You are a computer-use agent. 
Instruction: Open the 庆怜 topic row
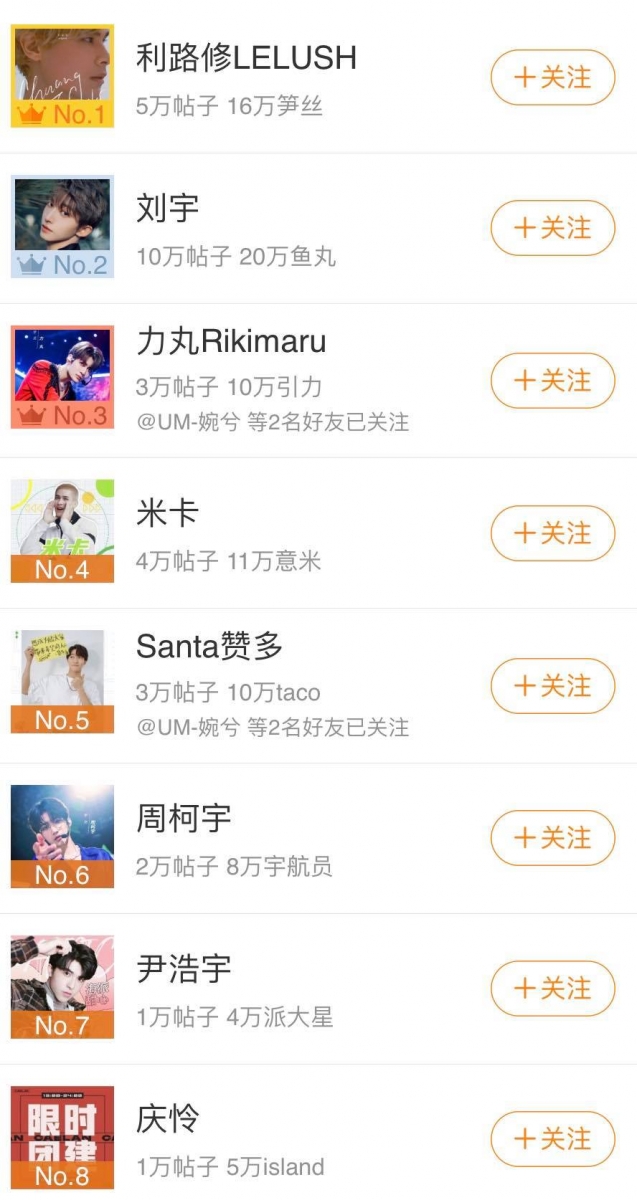tap(168, 1120)
